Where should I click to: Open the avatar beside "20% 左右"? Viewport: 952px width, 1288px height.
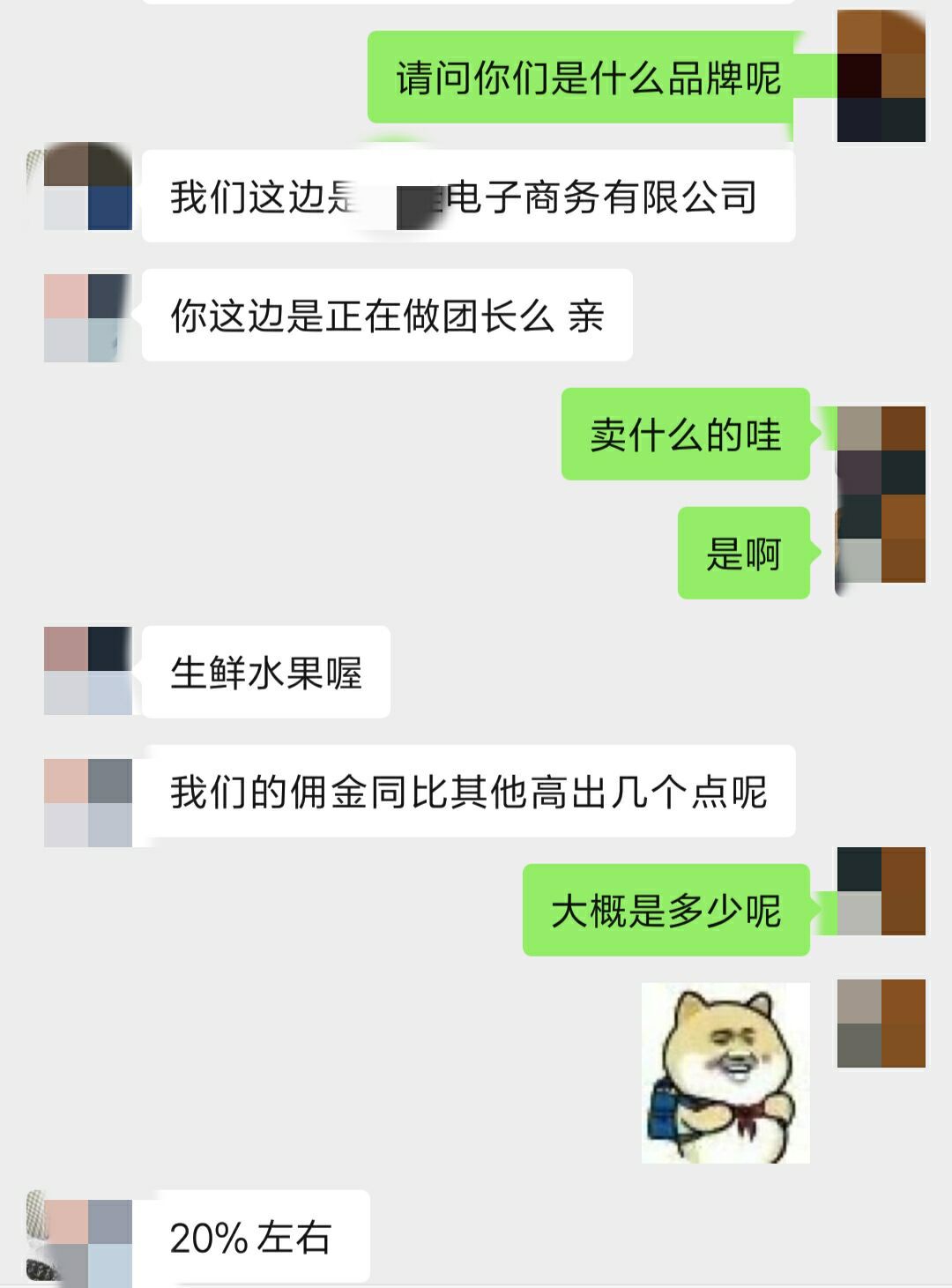88,1241
